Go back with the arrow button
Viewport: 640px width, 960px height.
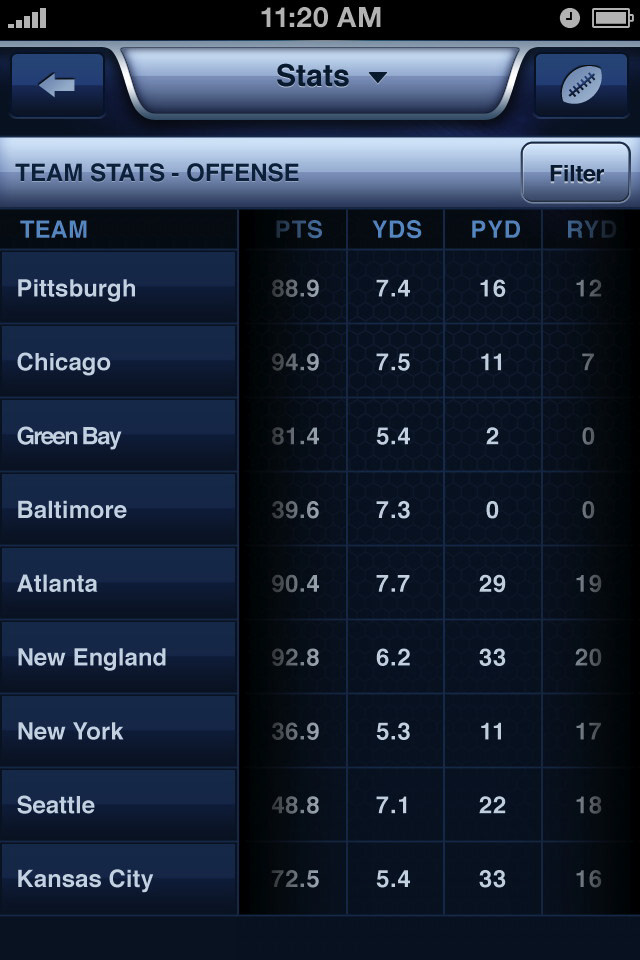point(58,84)
